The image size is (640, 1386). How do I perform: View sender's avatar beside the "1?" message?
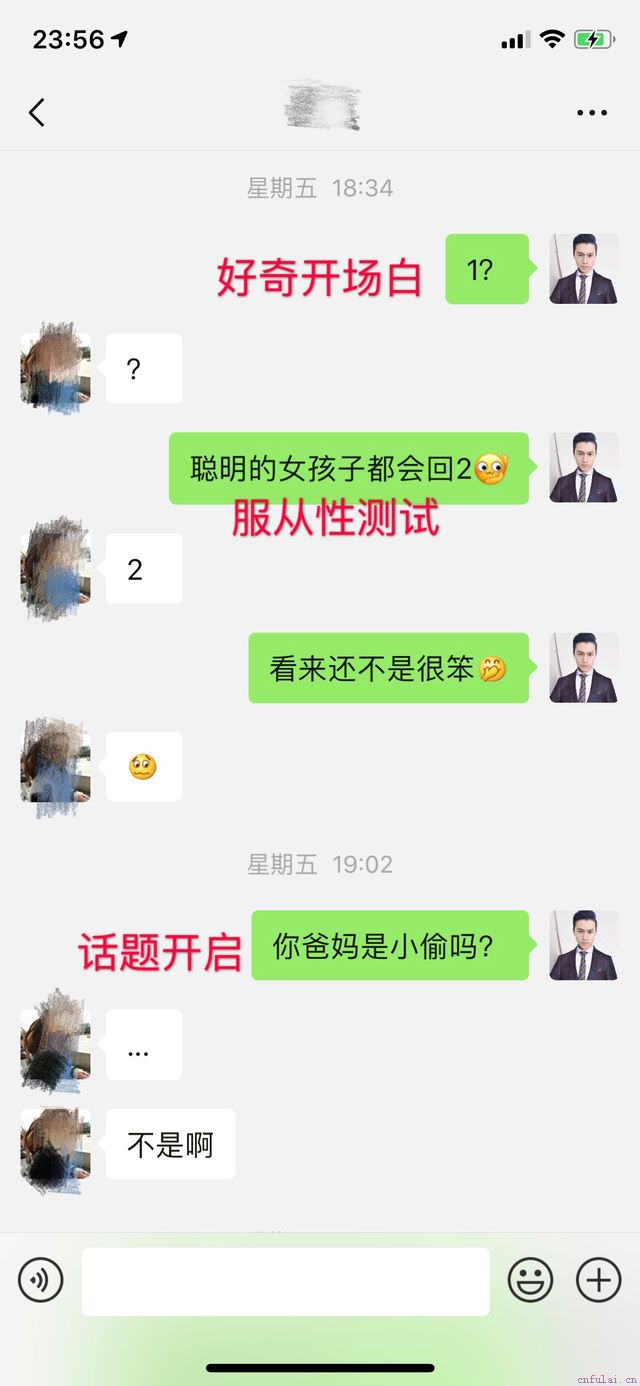point(584,269)
